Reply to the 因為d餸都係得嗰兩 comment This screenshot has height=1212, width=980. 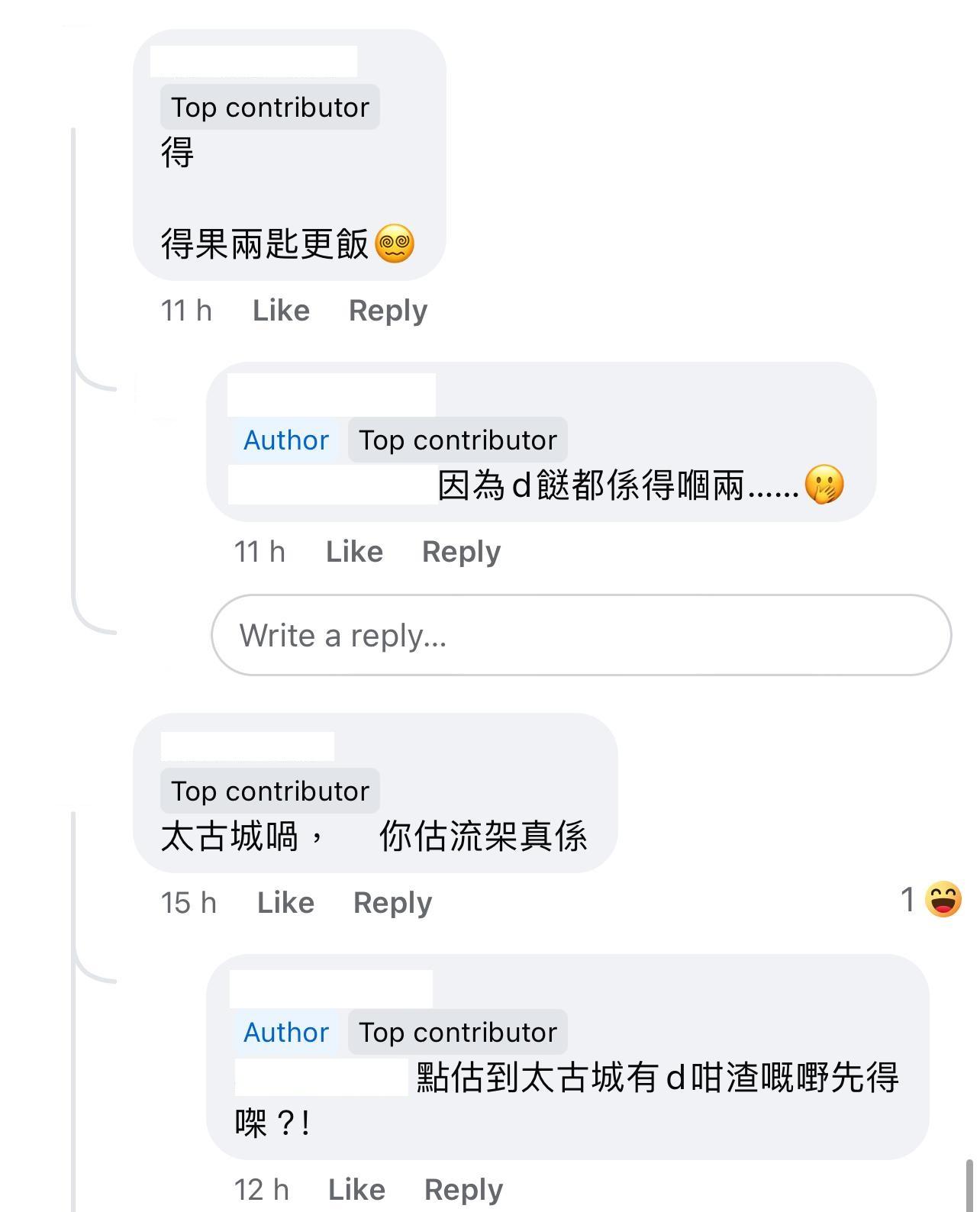click(x=461, y=551)
